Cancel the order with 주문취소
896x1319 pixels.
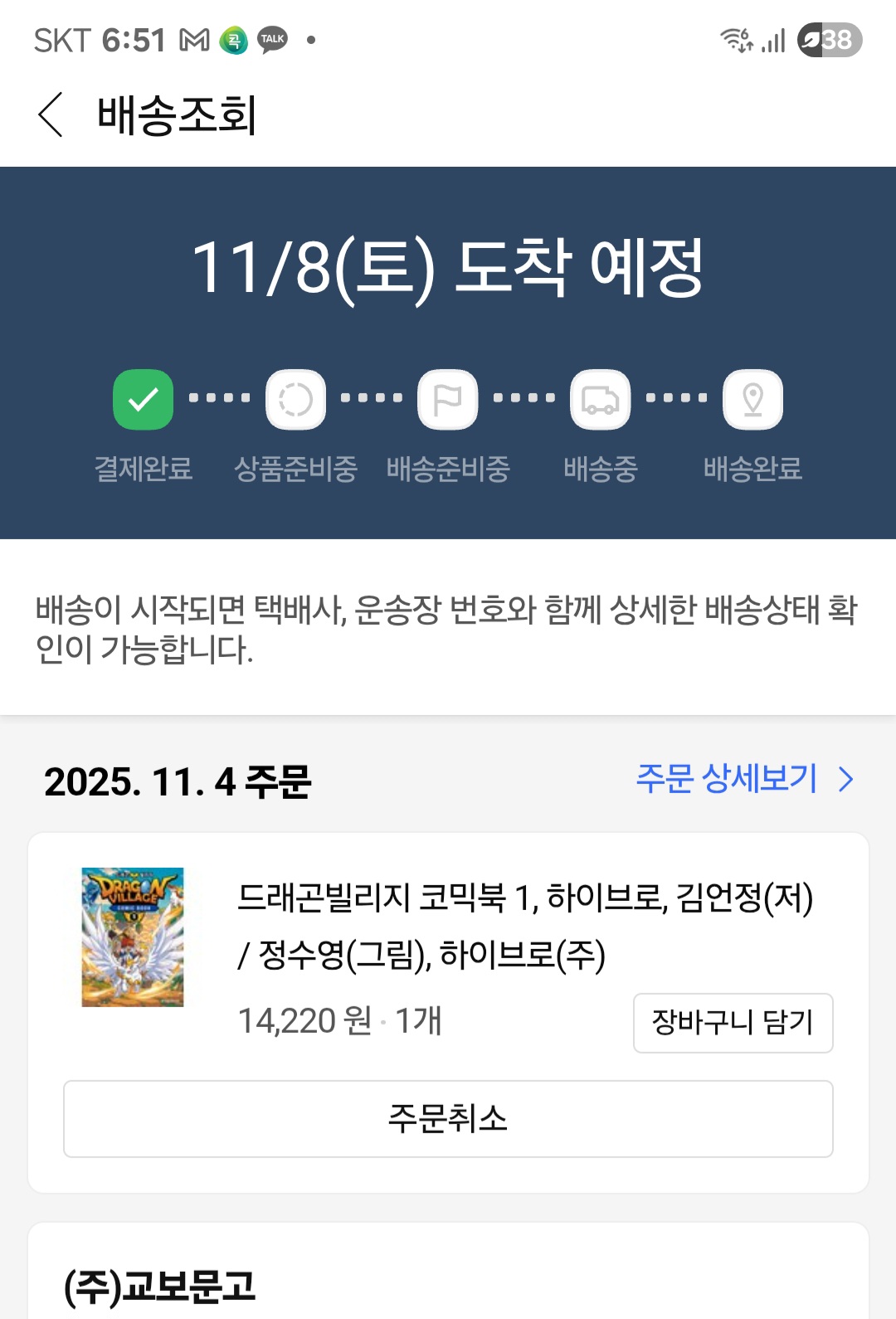pos(448,1118)
